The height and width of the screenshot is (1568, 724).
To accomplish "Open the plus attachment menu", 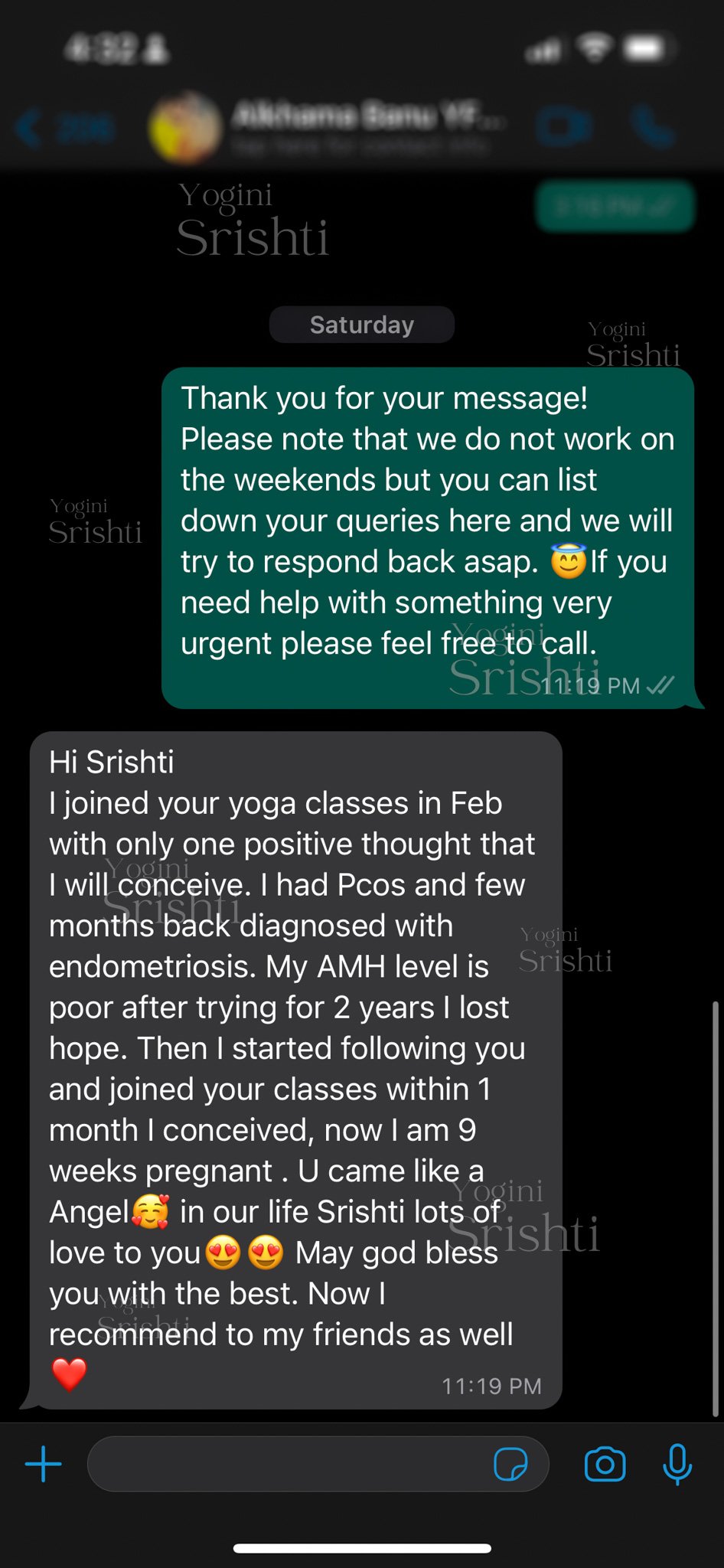I will click(x=44, y=1464).
